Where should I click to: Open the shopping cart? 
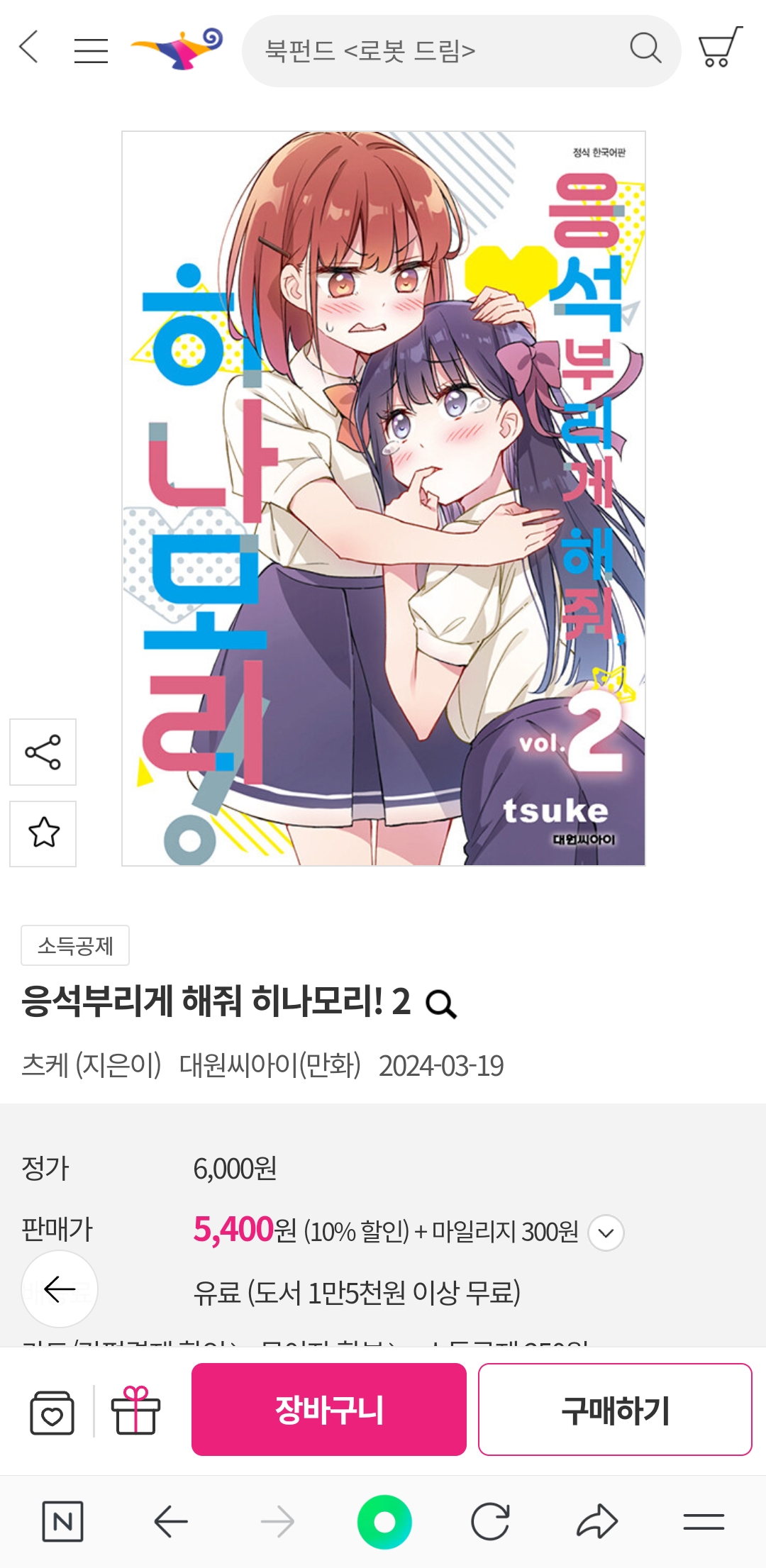pos(720,48)
